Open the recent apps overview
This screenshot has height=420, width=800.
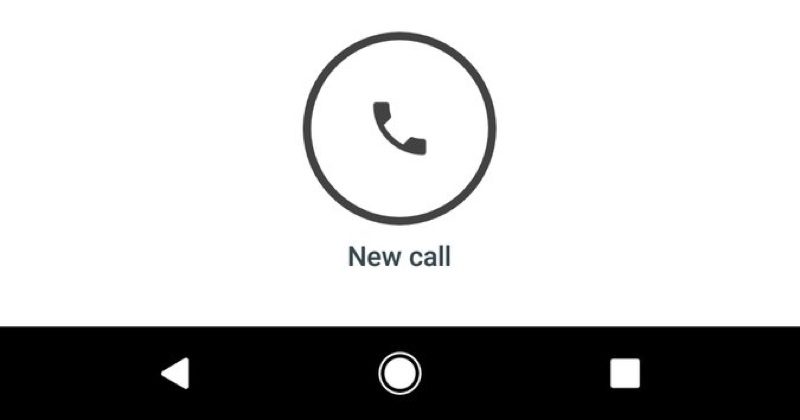click(625, 373)
